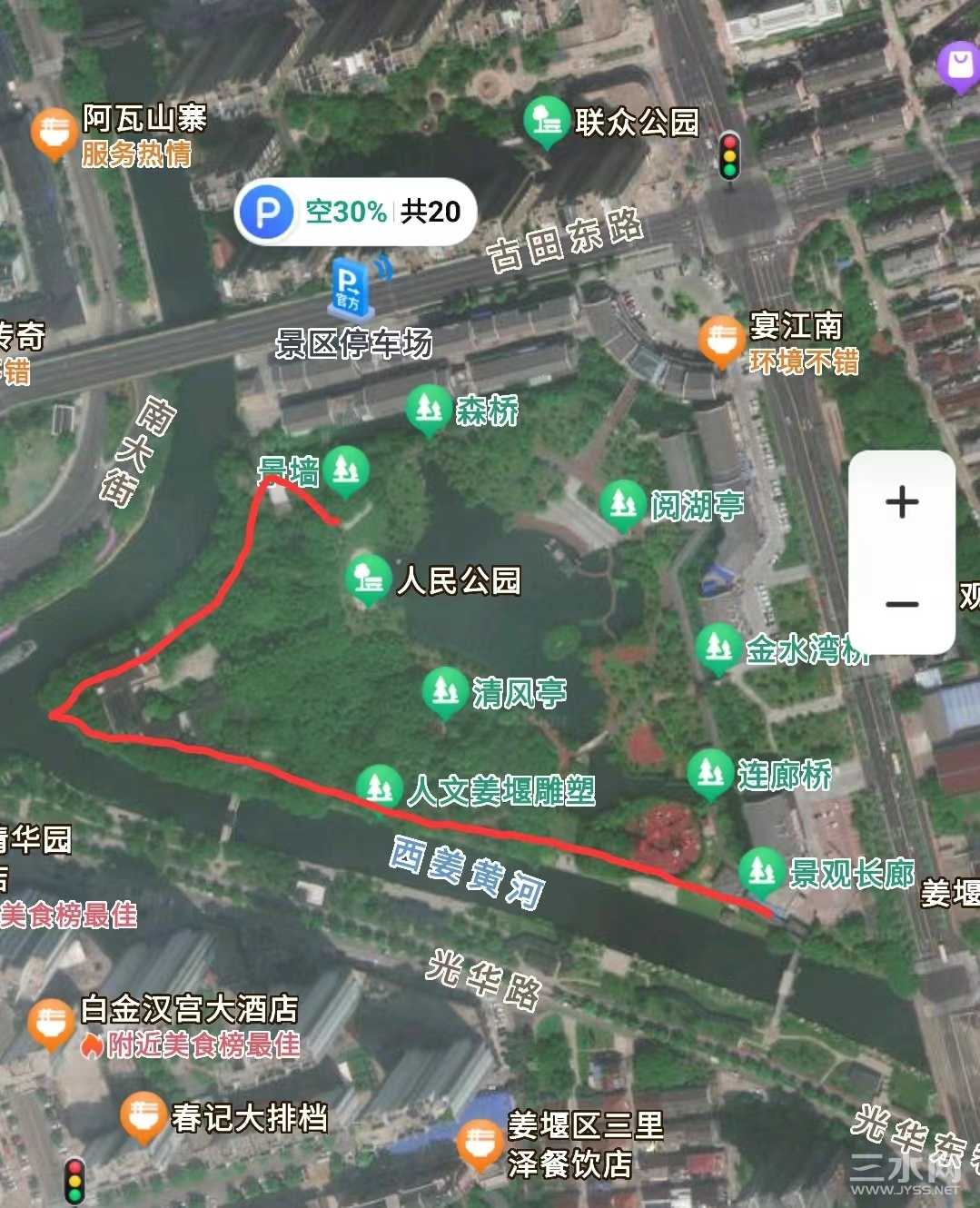Select the 阿瓦山寨 restaurant marker

(x=54, y=134)
